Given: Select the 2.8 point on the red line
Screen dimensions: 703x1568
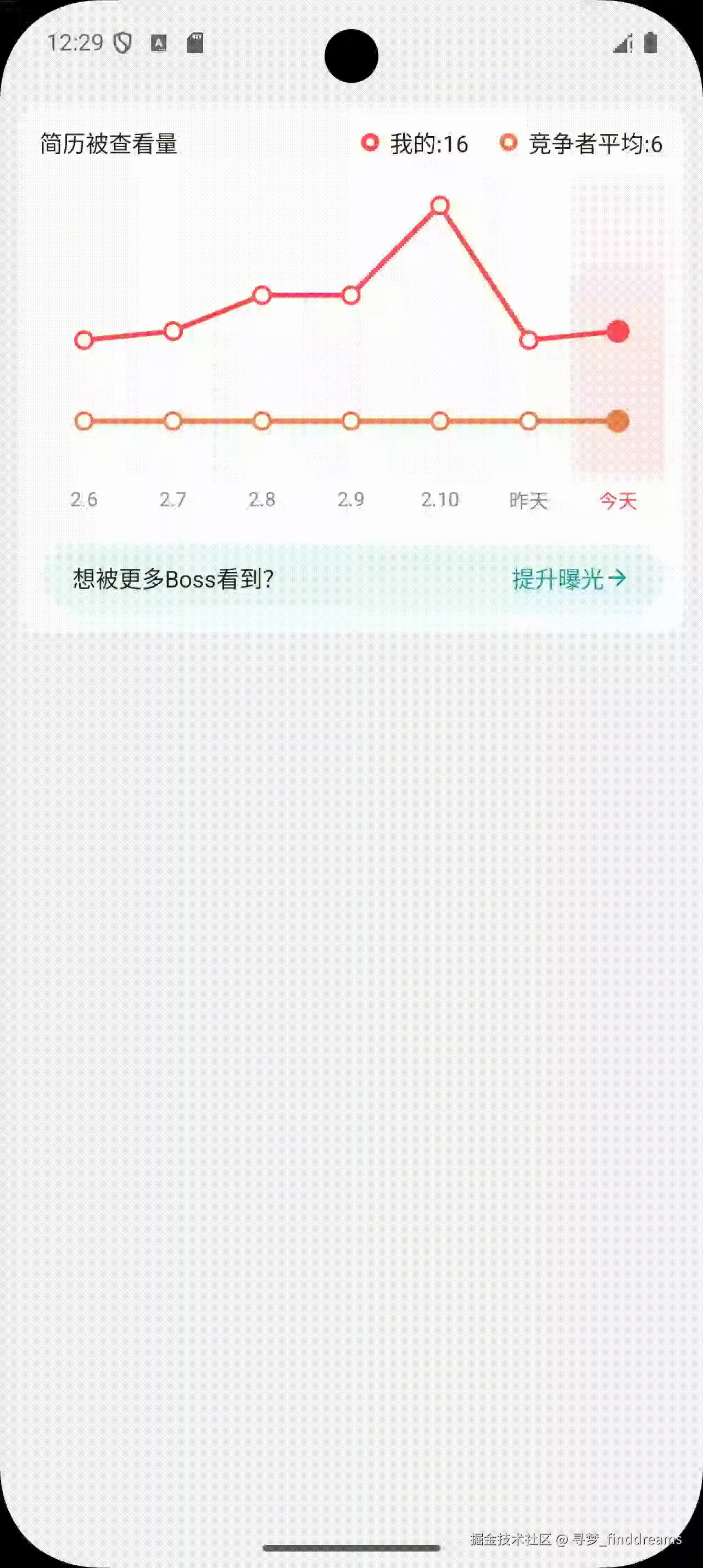Looking at the screenshot, I should [262, 295].
